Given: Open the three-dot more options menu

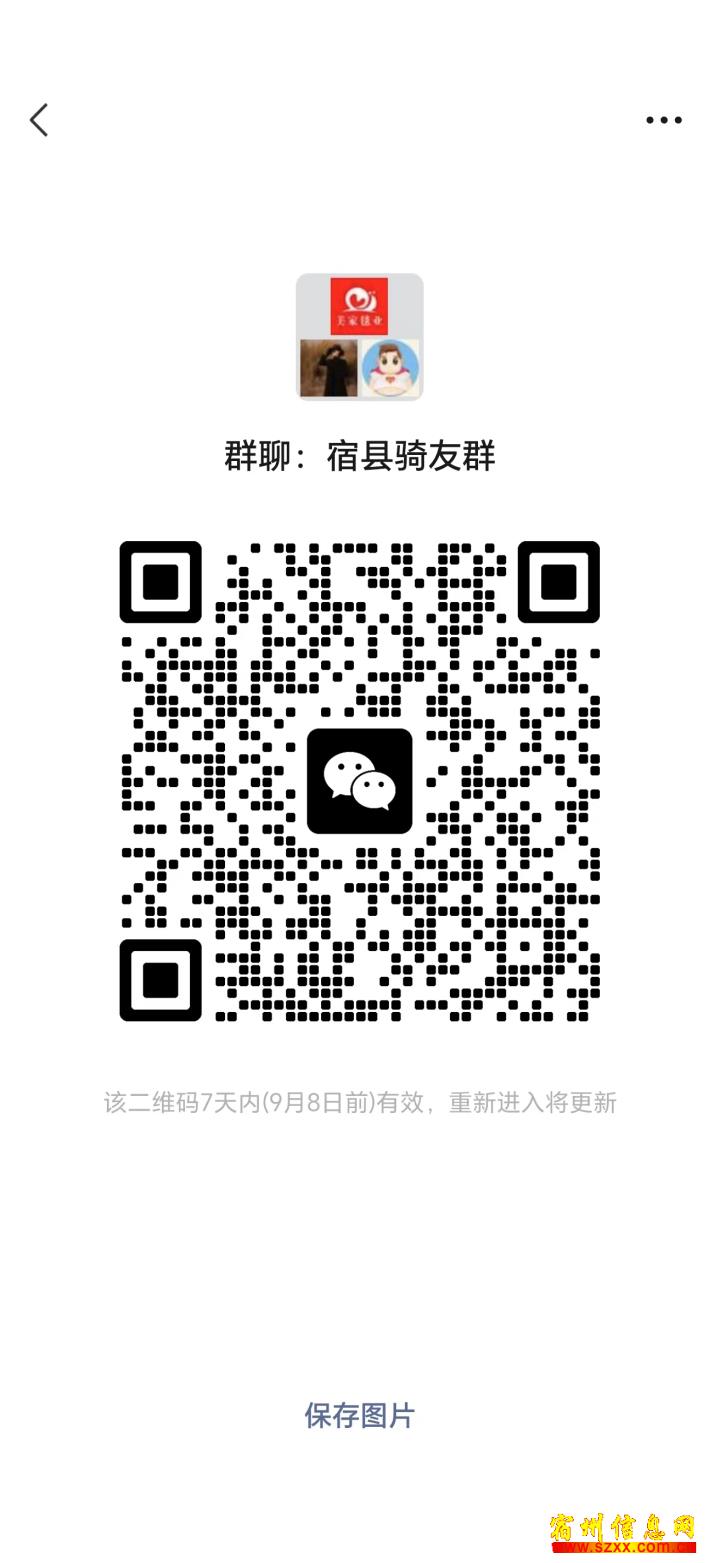Looking at the screenshot, I should [x=664, y=120].
